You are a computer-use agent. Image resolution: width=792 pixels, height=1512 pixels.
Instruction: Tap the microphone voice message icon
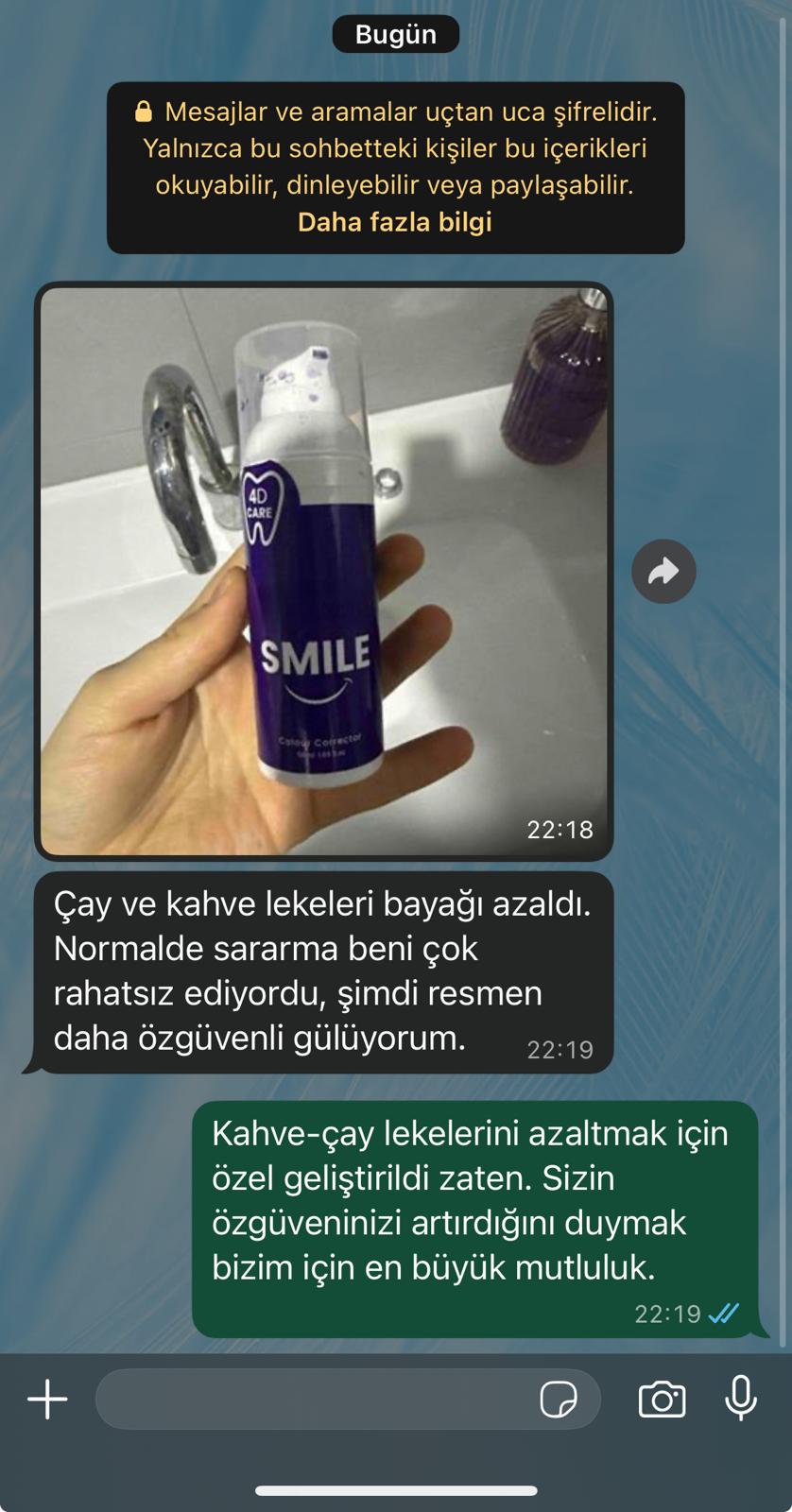pyautogui.click(x=741, y=1399)
